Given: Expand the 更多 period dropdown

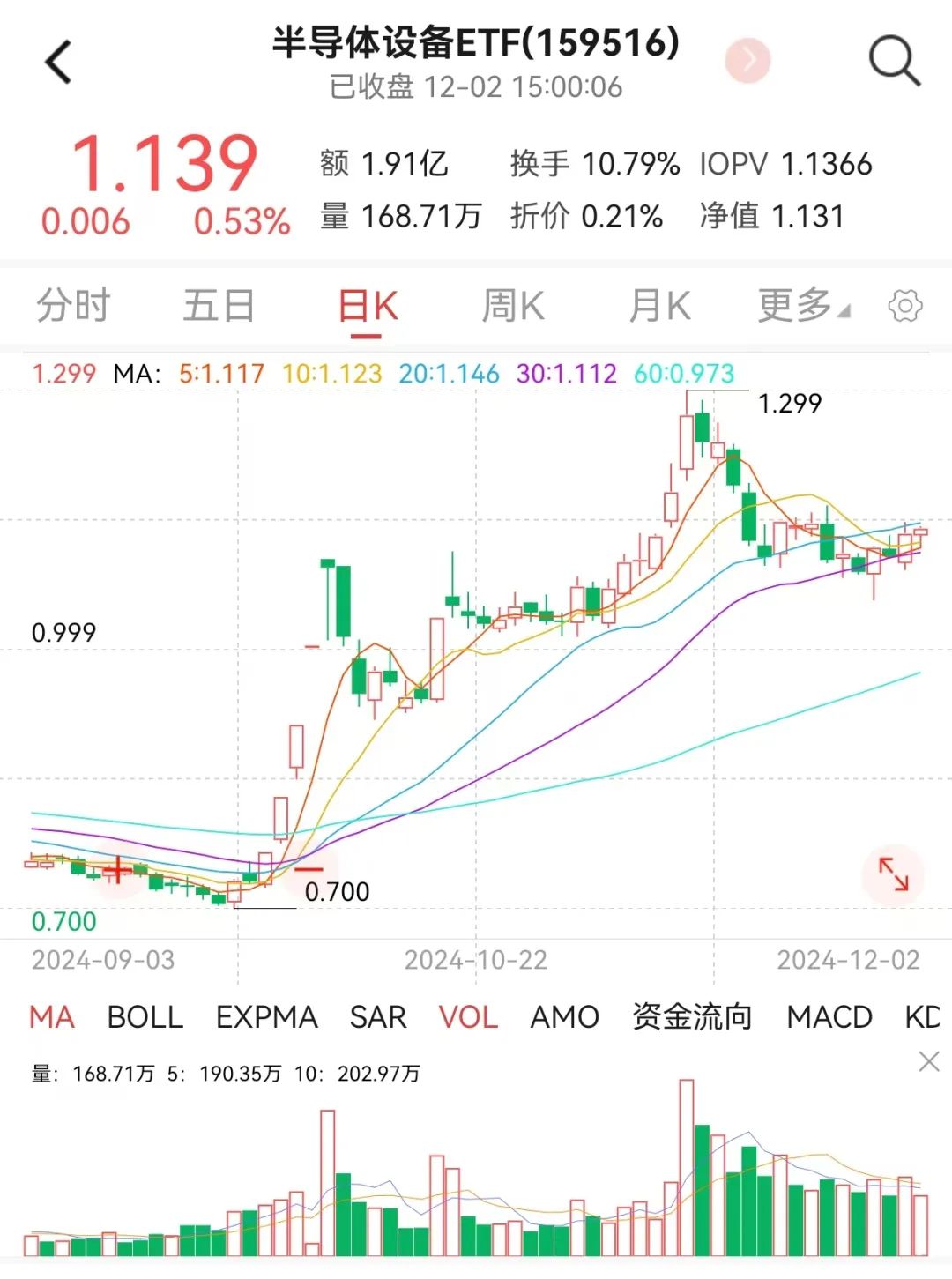Looking at the screenshot, I should tap(802, 307).
